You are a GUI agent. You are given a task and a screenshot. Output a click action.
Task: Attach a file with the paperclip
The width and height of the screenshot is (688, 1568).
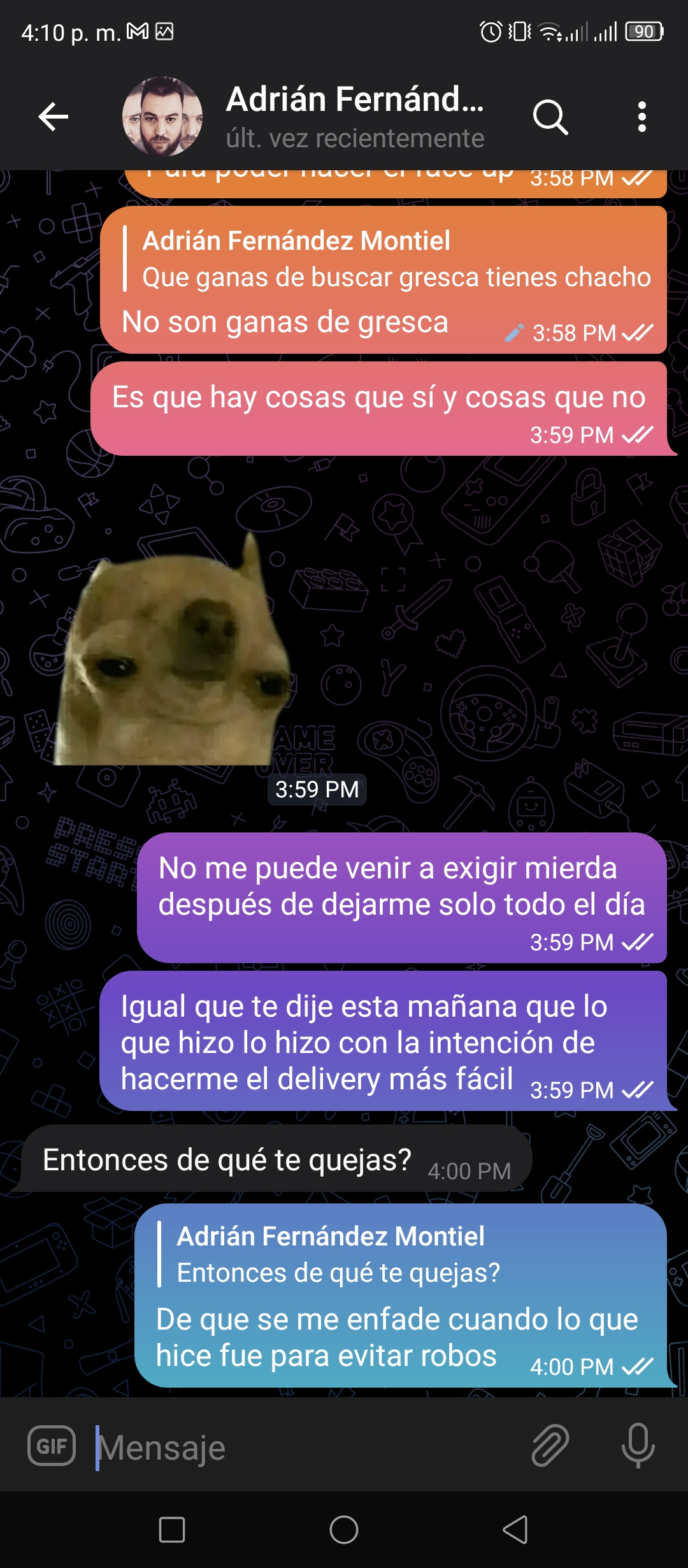pyautogui.click(x=550, y=1446)
